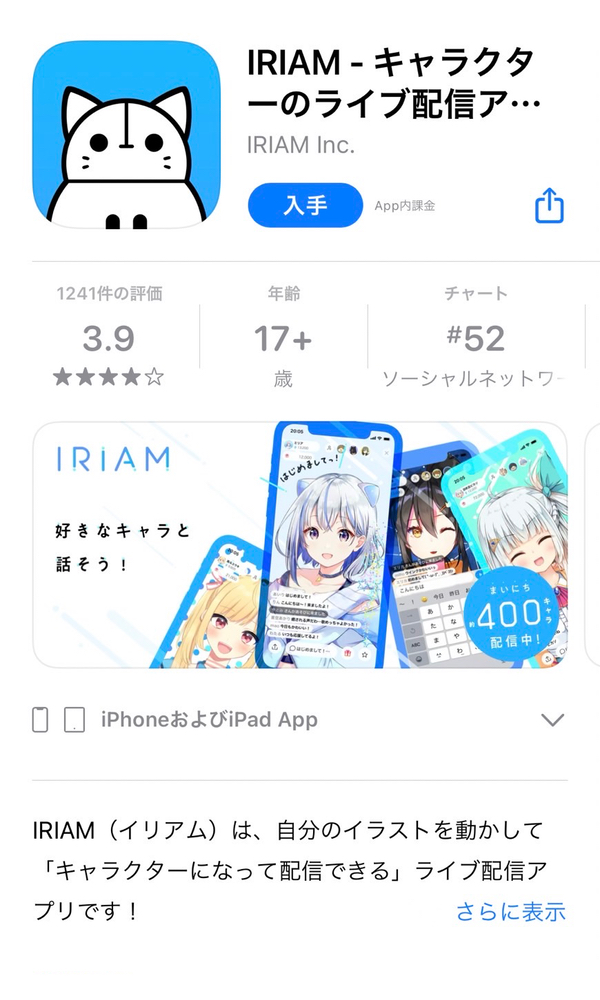Expand the description with さらに表示

pyautogui.click(x=510, y=911)
